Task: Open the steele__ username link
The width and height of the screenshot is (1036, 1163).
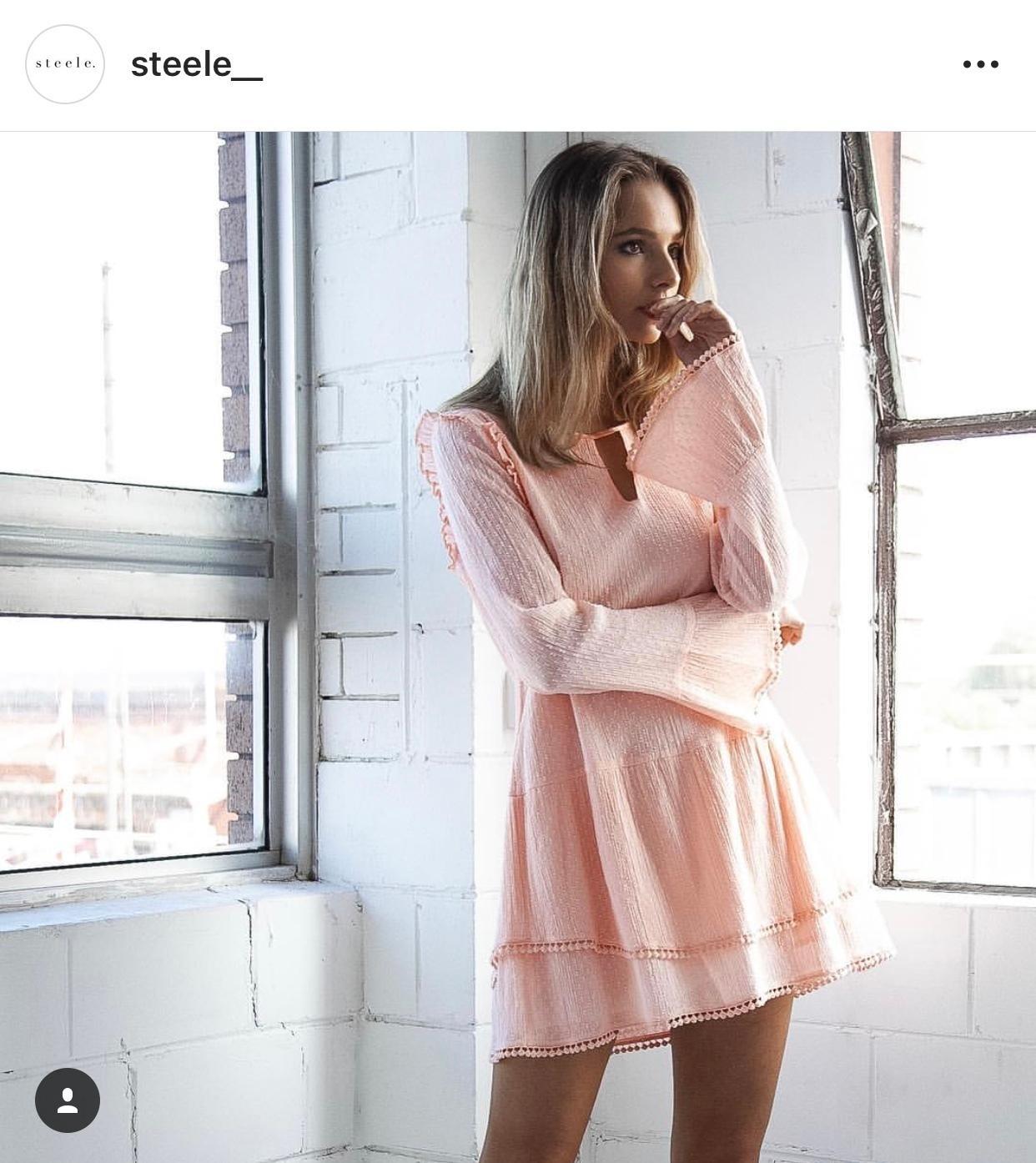Action: click(x=197, y=64)
